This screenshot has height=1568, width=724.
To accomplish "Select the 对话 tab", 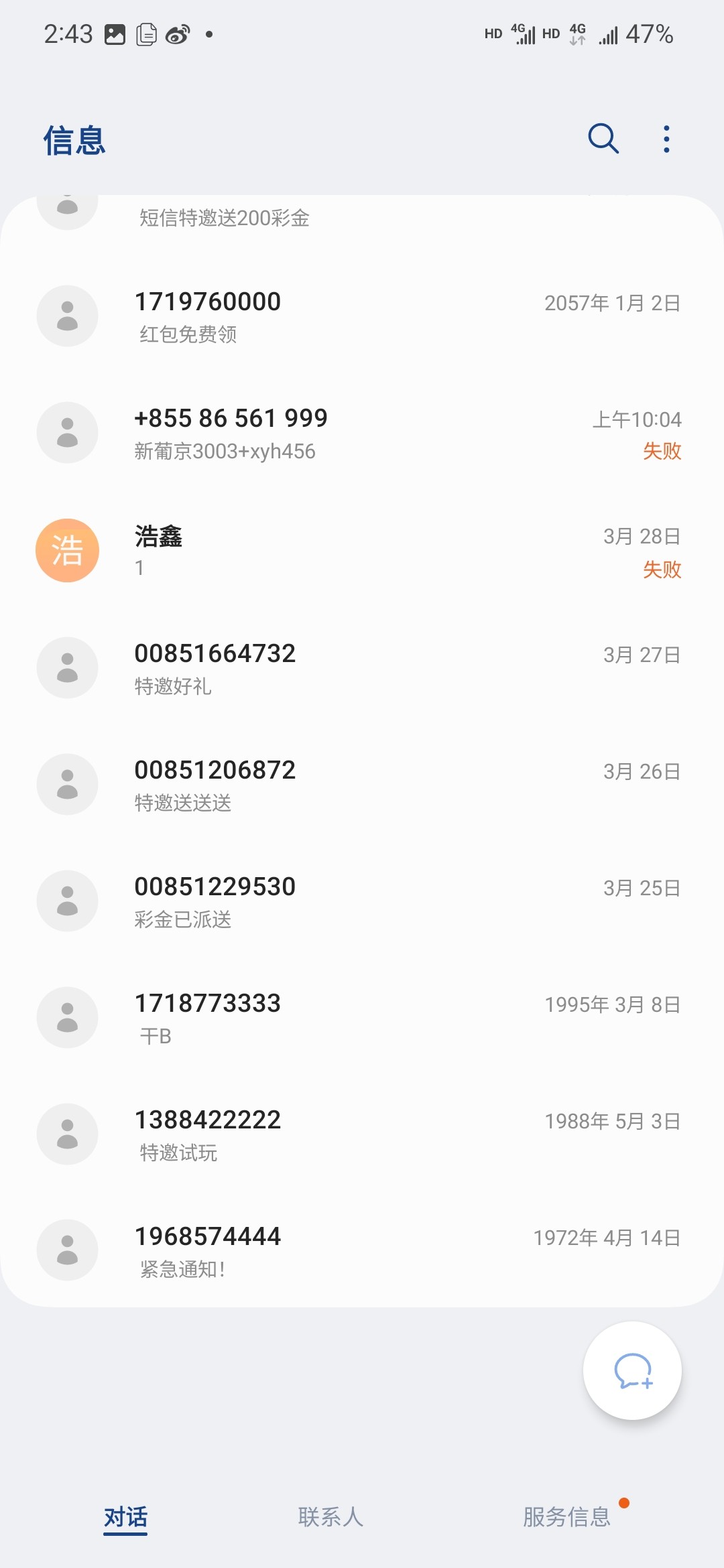I will pos(125,1518).
